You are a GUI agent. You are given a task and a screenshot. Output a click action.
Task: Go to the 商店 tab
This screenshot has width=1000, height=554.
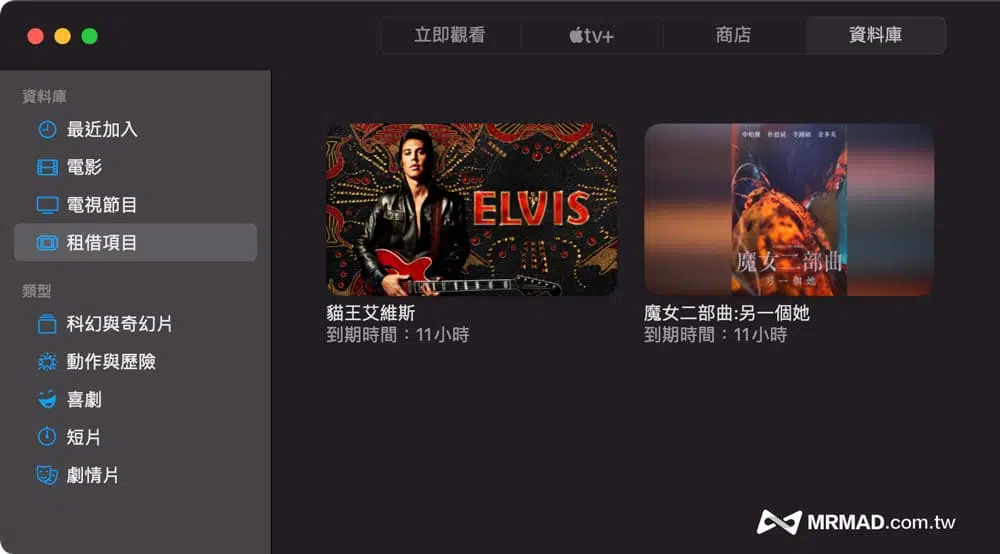733,35
